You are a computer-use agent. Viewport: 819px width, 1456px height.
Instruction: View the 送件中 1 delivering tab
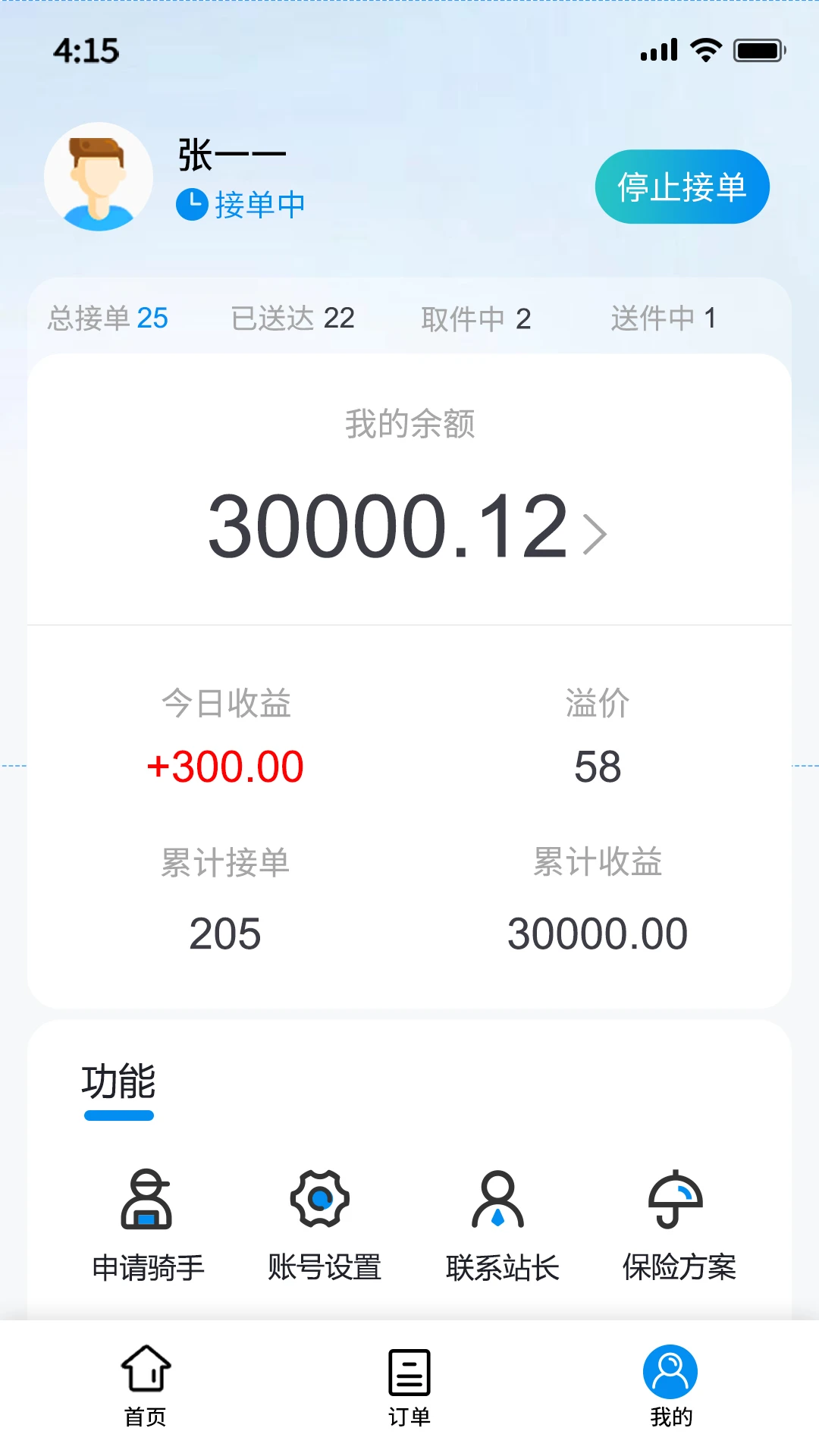(663, 318)
